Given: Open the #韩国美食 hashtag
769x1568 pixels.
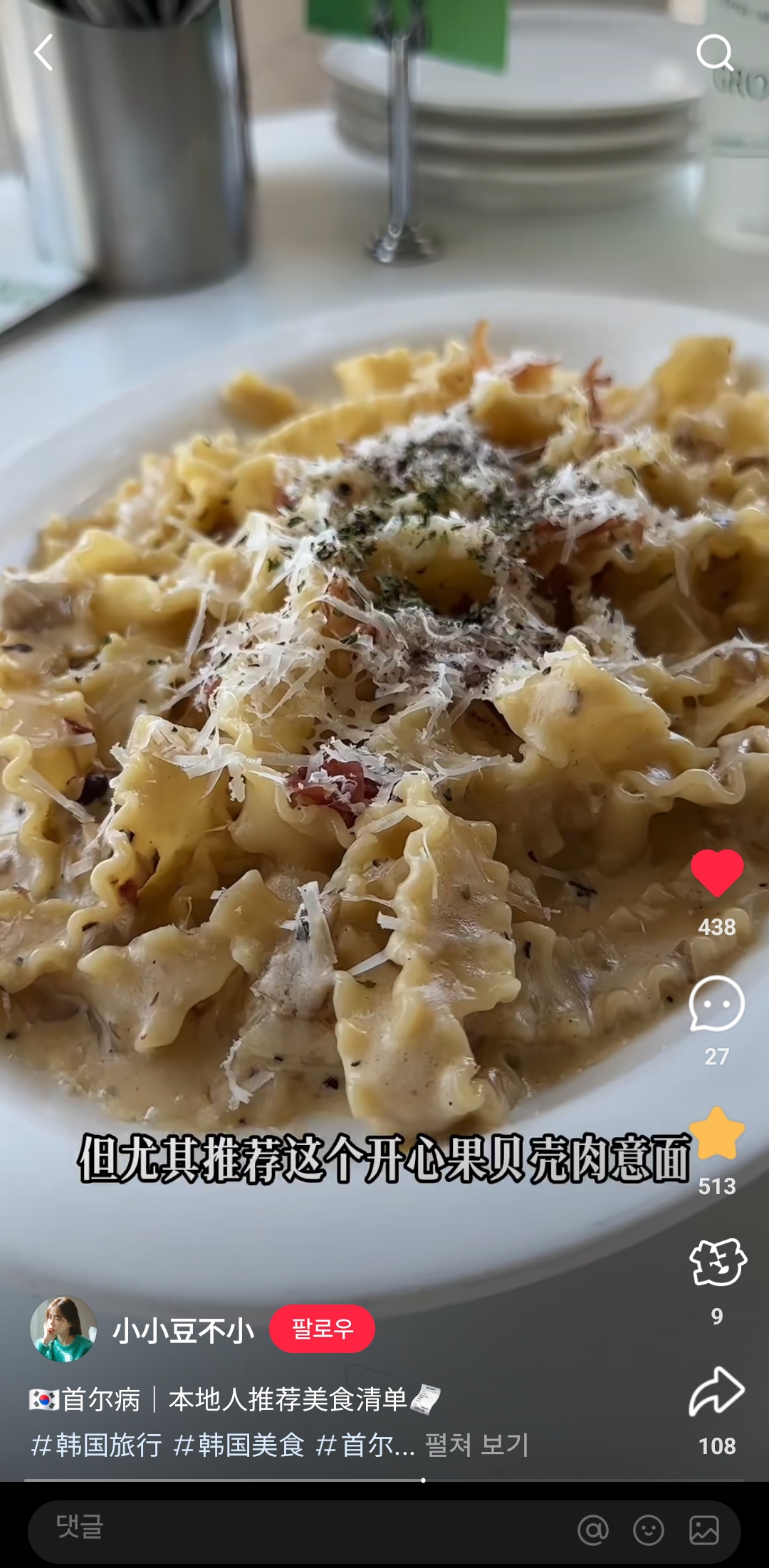Looking at the screenshot, I should click(239, 1446).
